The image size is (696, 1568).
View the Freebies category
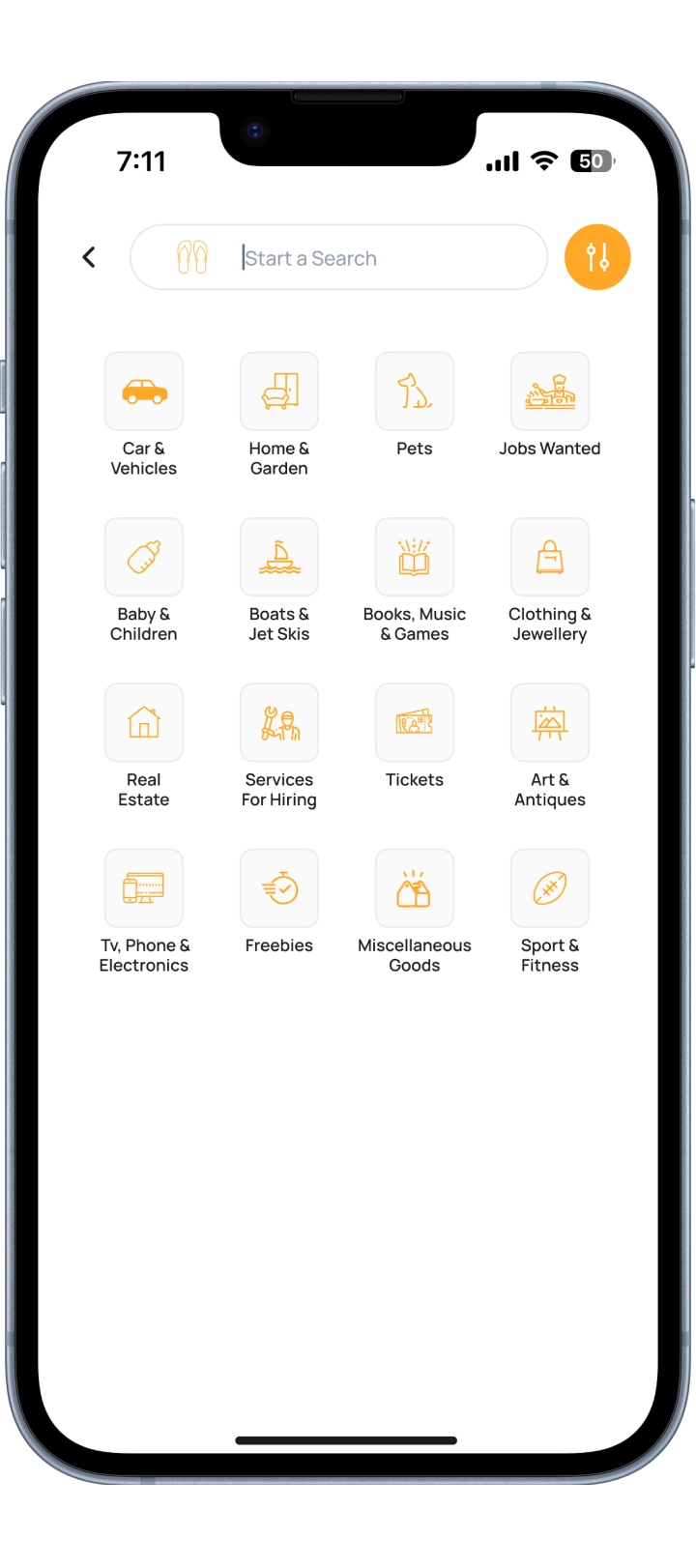pyautogui.click(x=279, y=888)
